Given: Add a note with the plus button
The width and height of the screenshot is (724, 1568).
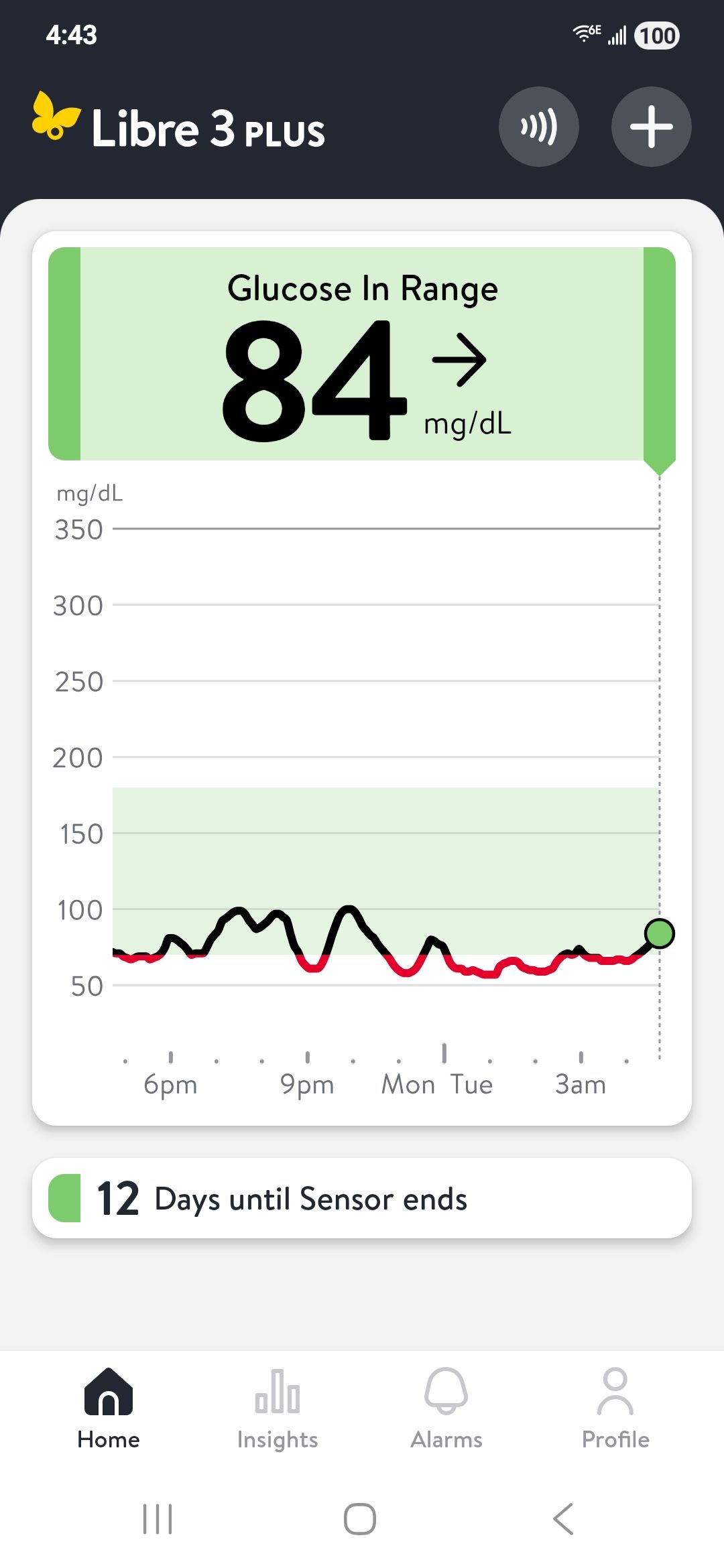Looking at the screenshot, I should (x=651, y=127).
